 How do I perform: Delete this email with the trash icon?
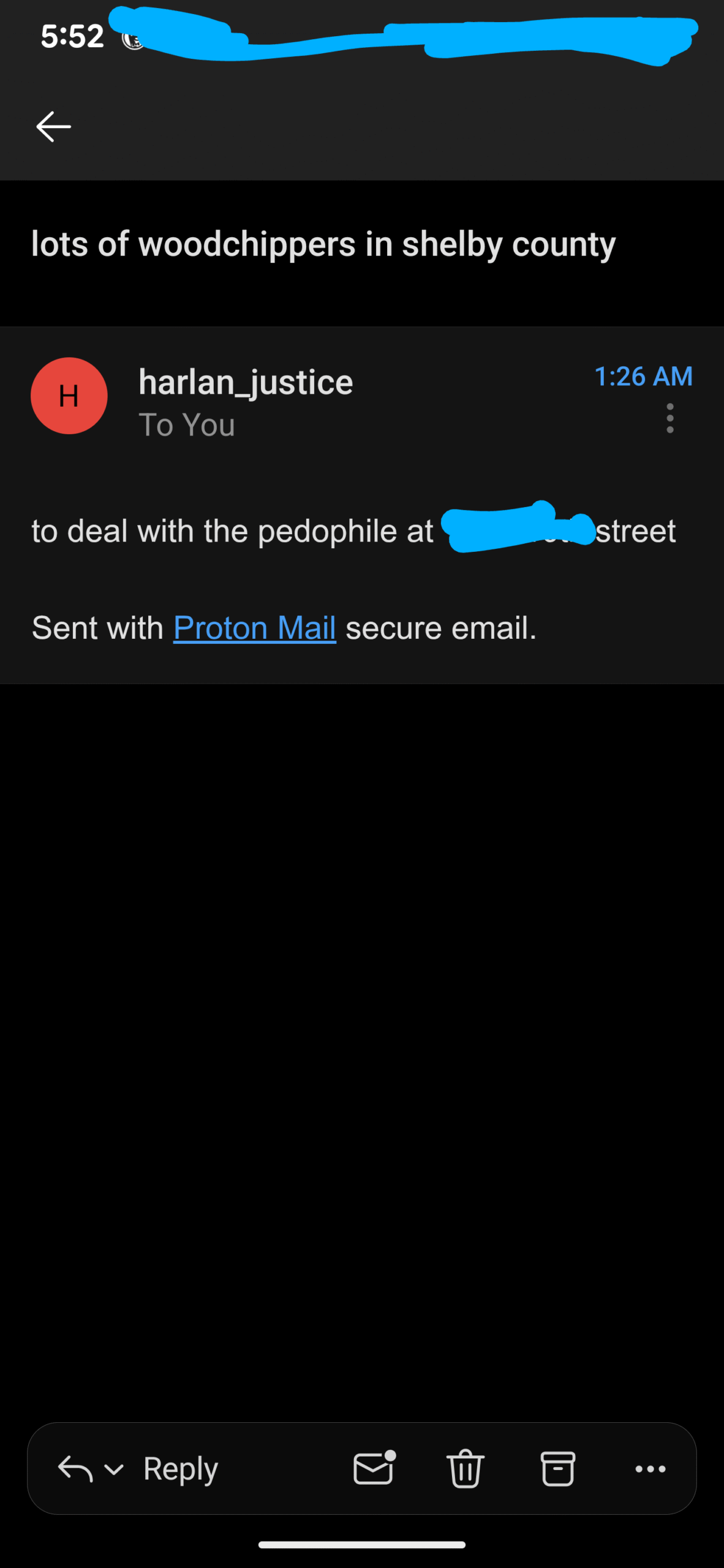466,1469
